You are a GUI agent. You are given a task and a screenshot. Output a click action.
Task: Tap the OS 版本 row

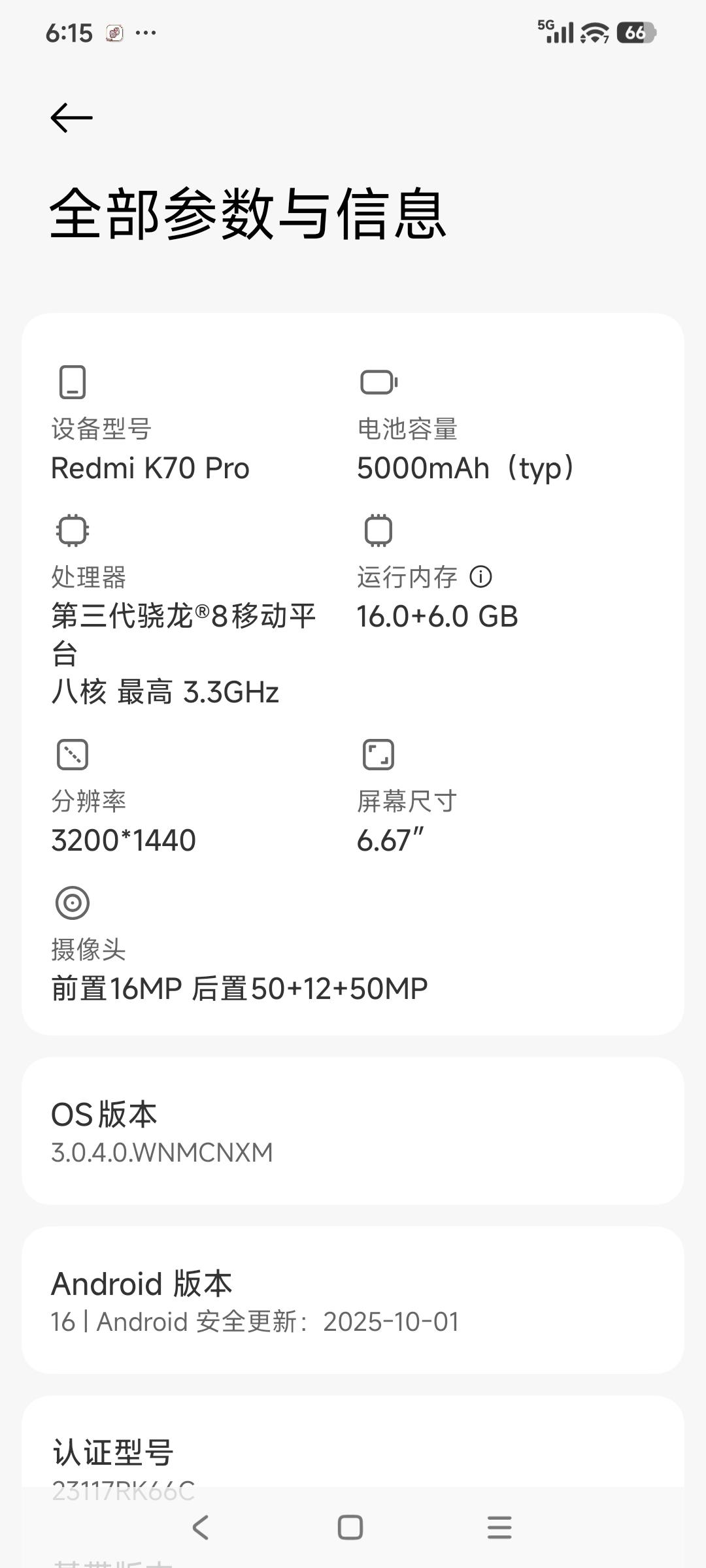tap(353, 1131)
